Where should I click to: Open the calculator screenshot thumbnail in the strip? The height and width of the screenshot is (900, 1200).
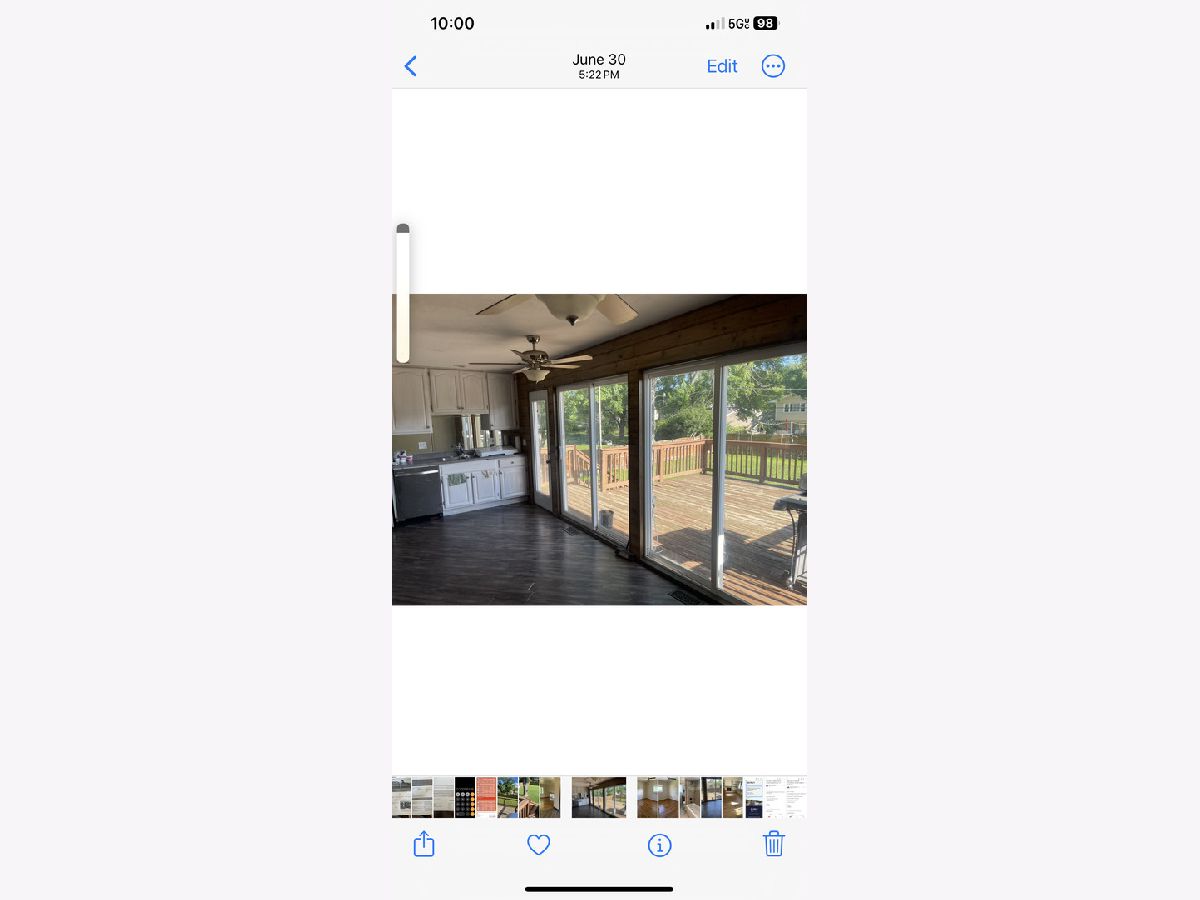pos(465,797)
